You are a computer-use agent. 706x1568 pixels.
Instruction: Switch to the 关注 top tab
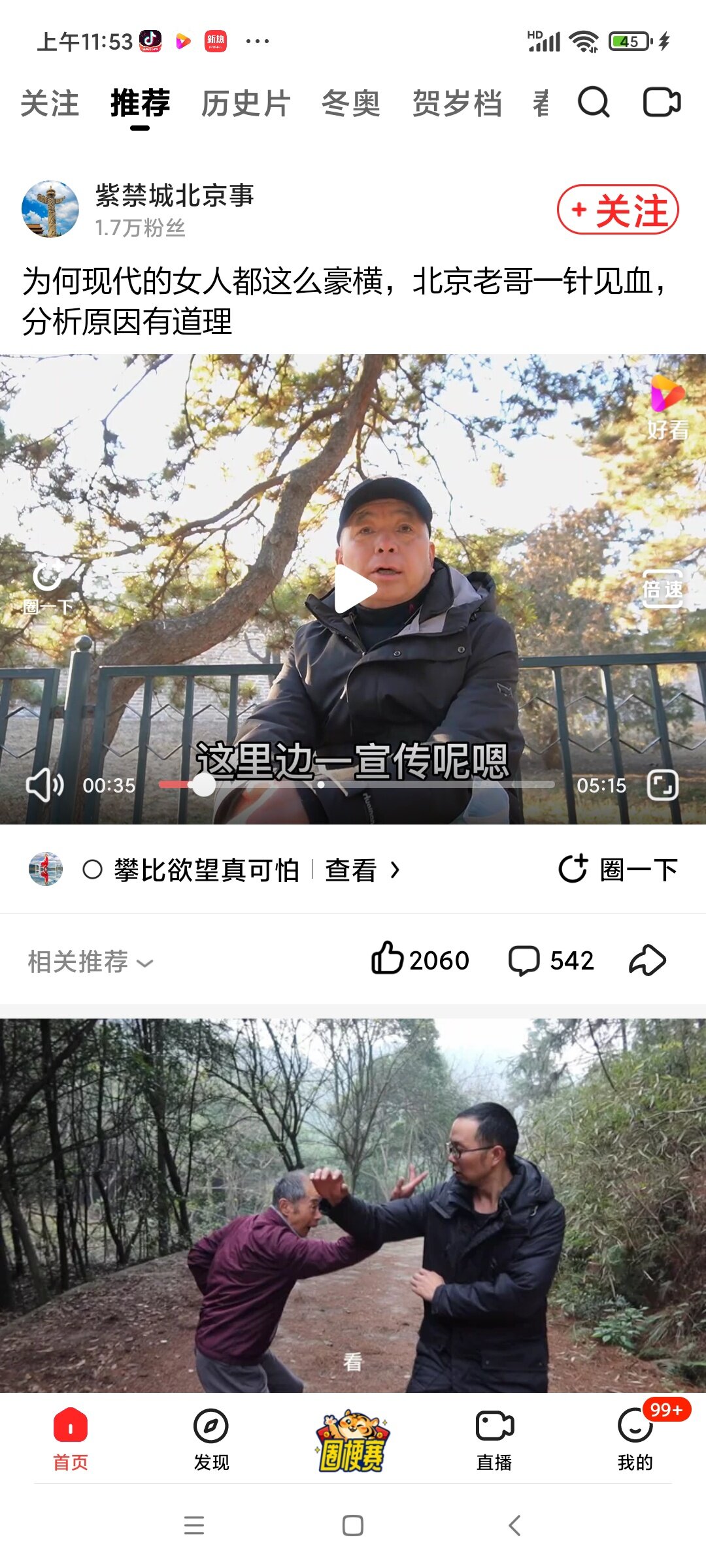coord(50,104)
